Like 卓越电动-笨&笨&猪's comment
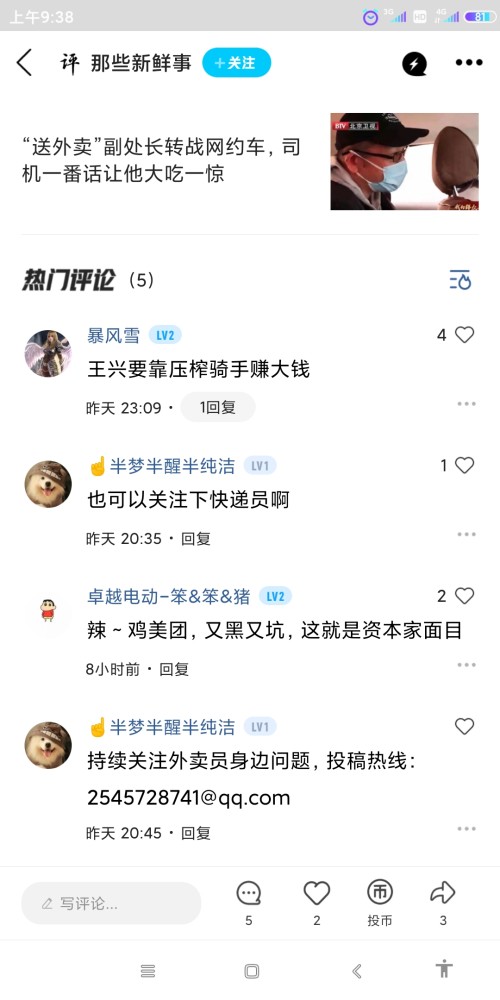 pos(464,596)
